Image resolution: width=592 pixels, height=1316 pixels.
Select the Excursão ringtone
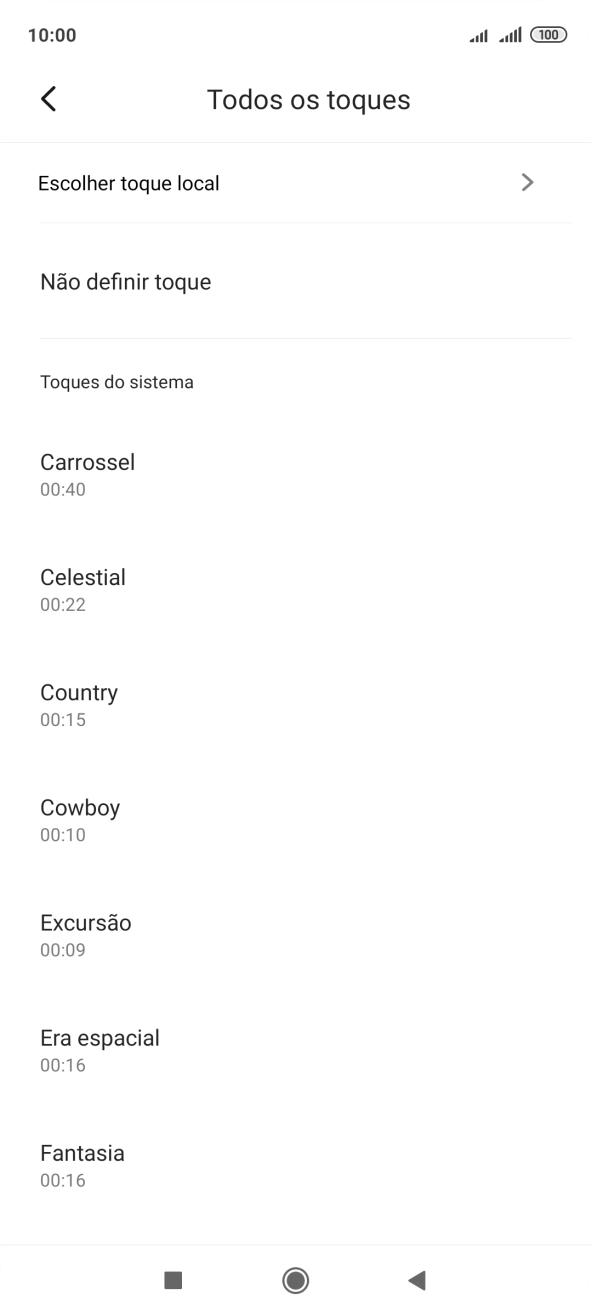tap(296, 934)
